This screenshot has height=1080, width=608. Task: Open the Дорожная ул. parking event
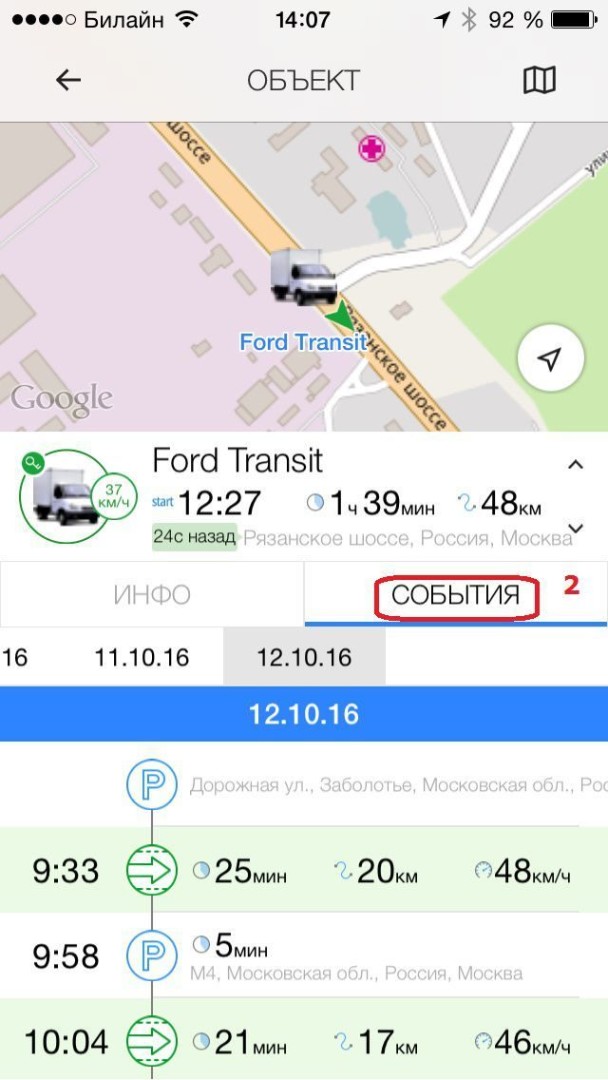tap(304, 785)
